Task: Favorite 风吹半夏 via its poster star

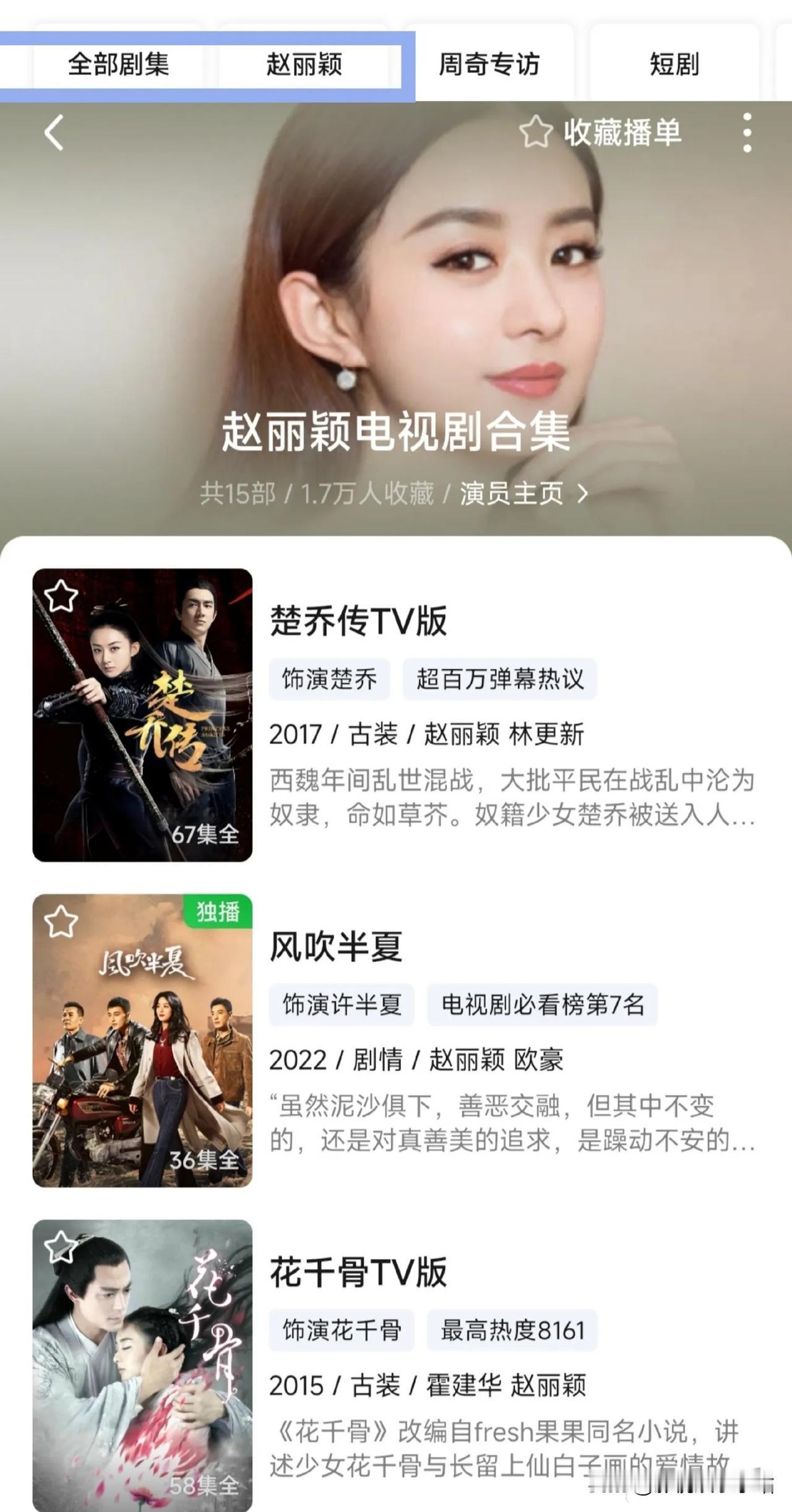Action: (x=61, y=922)
